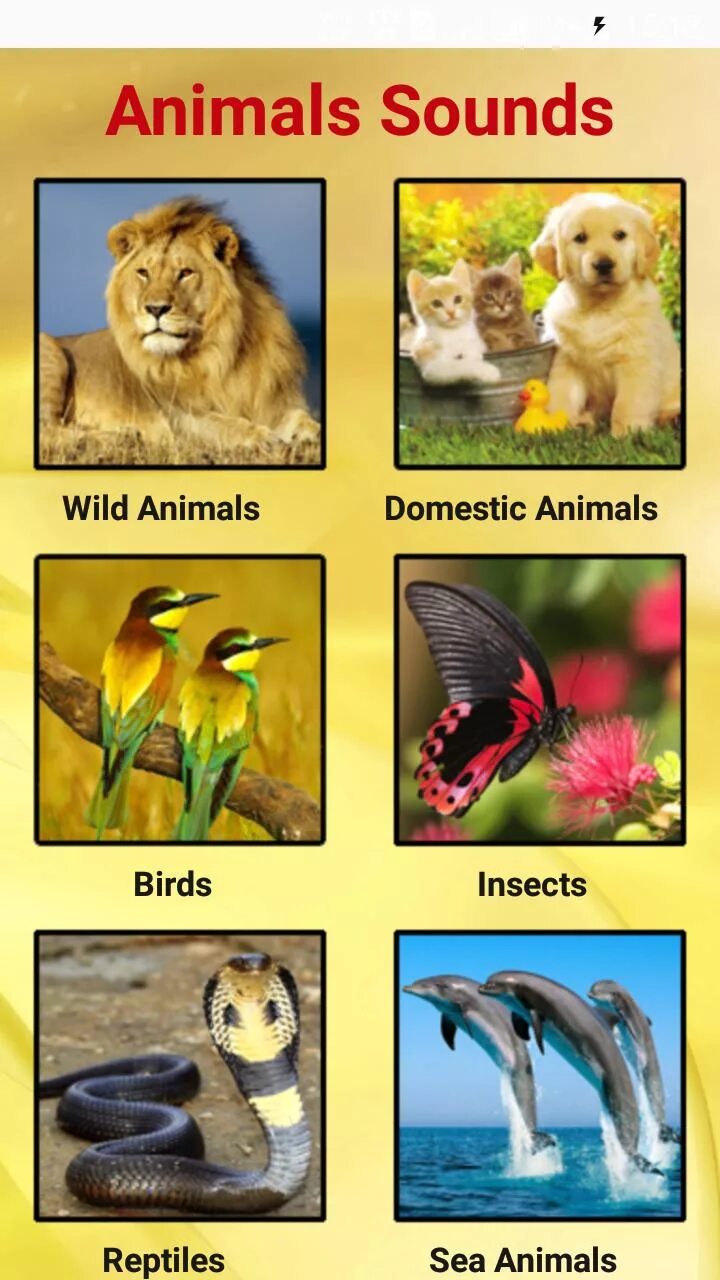Open the Wild Animals category
The height and width of the screenshot is (1280, 720).
(180, 324)
